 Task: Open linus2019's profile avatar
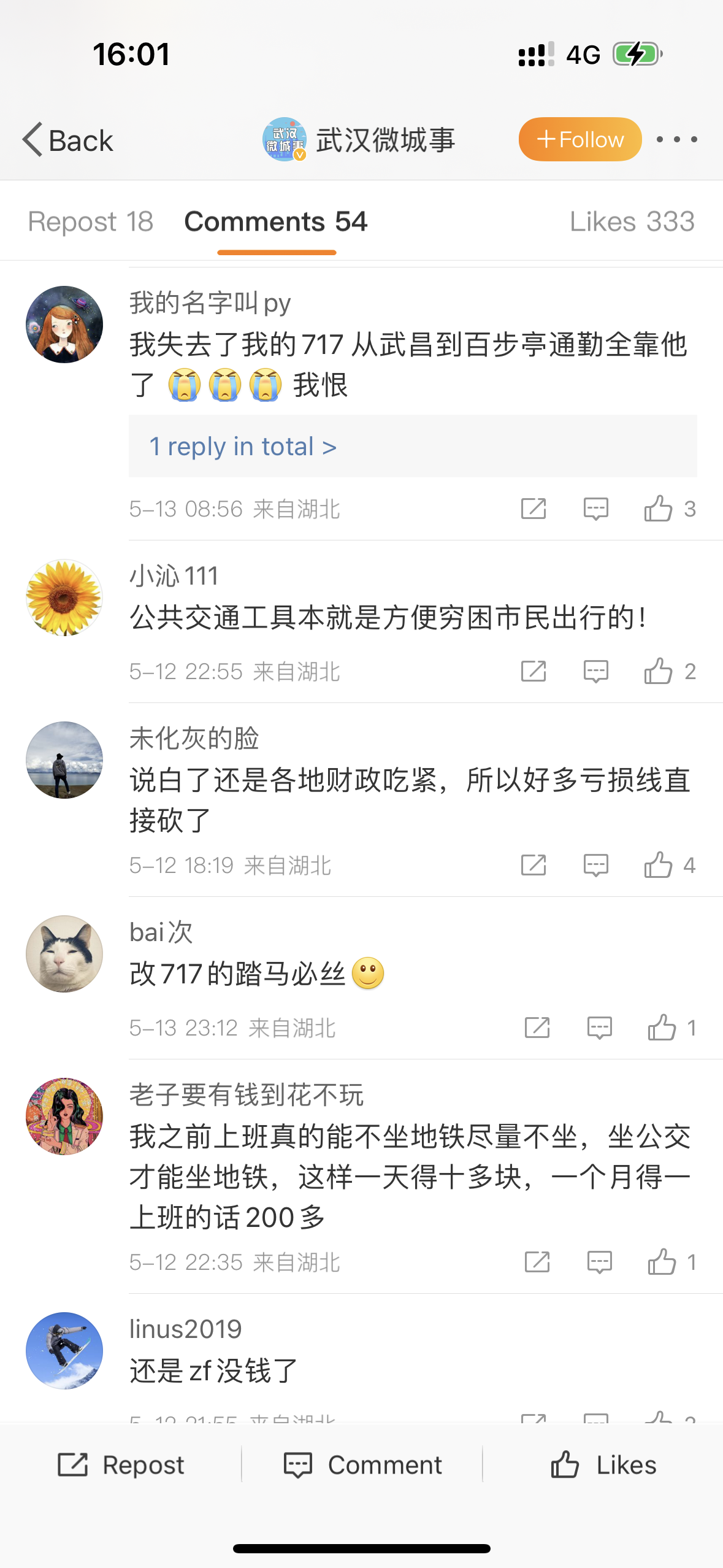64,1350
